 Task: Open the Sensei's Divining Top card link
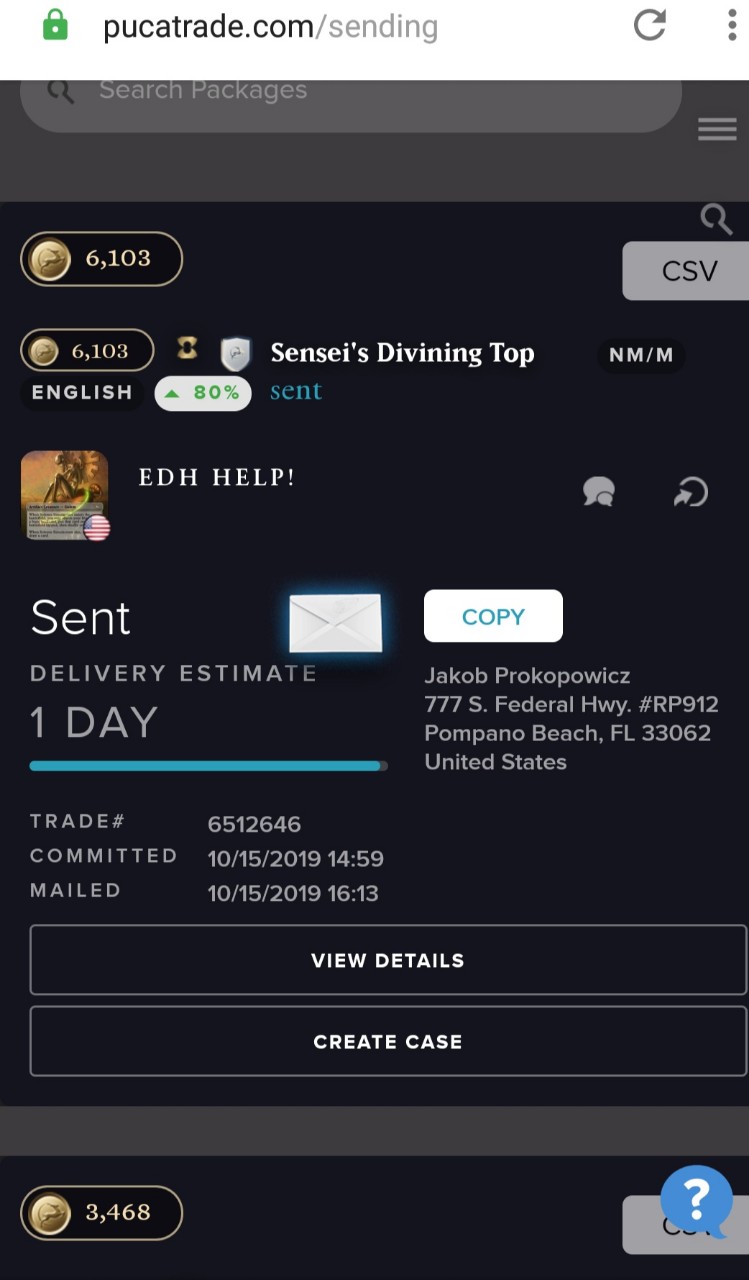(x=402, y=353)
